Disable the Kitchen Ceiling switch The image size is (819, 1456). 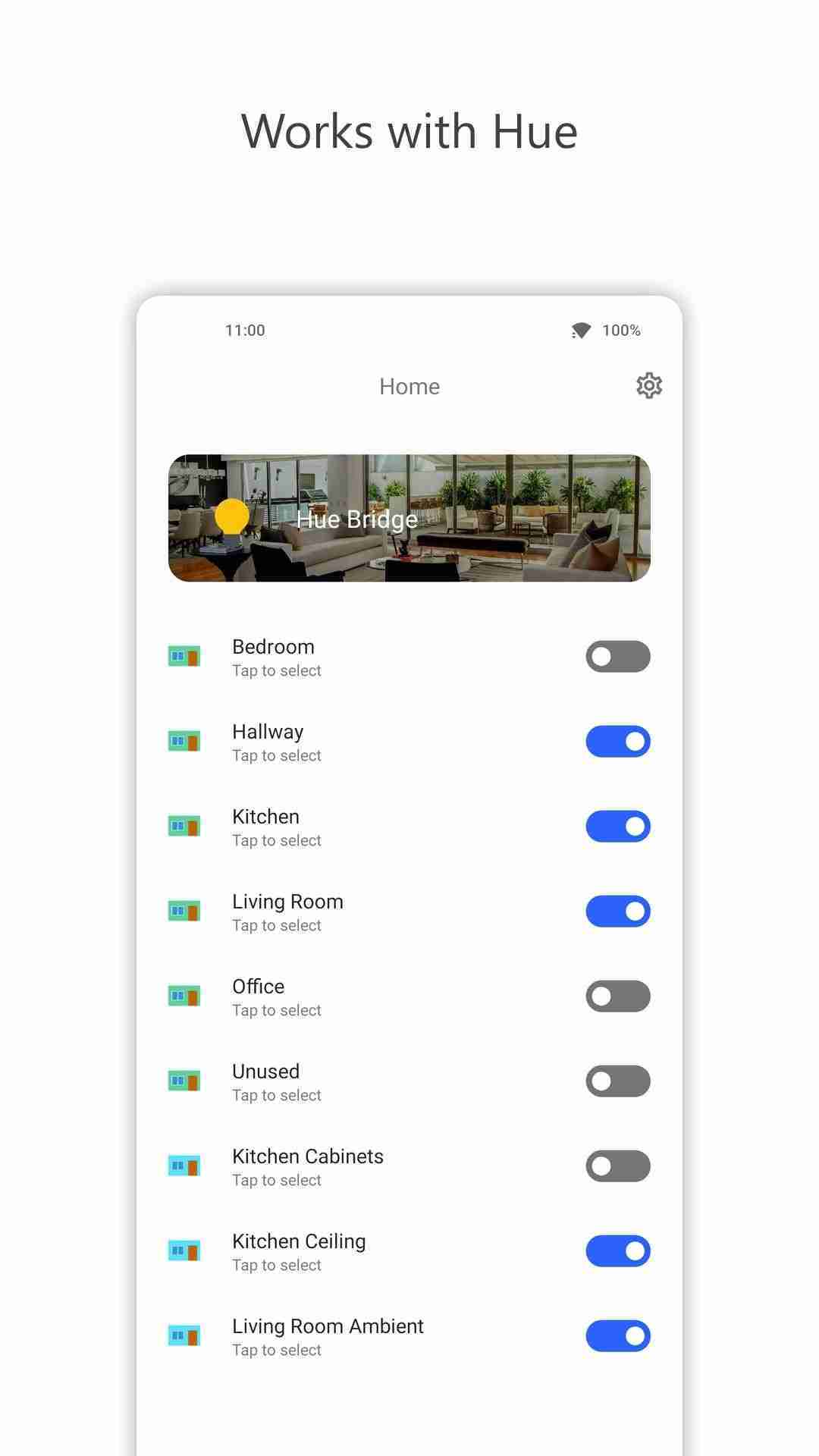point(617,1251)
